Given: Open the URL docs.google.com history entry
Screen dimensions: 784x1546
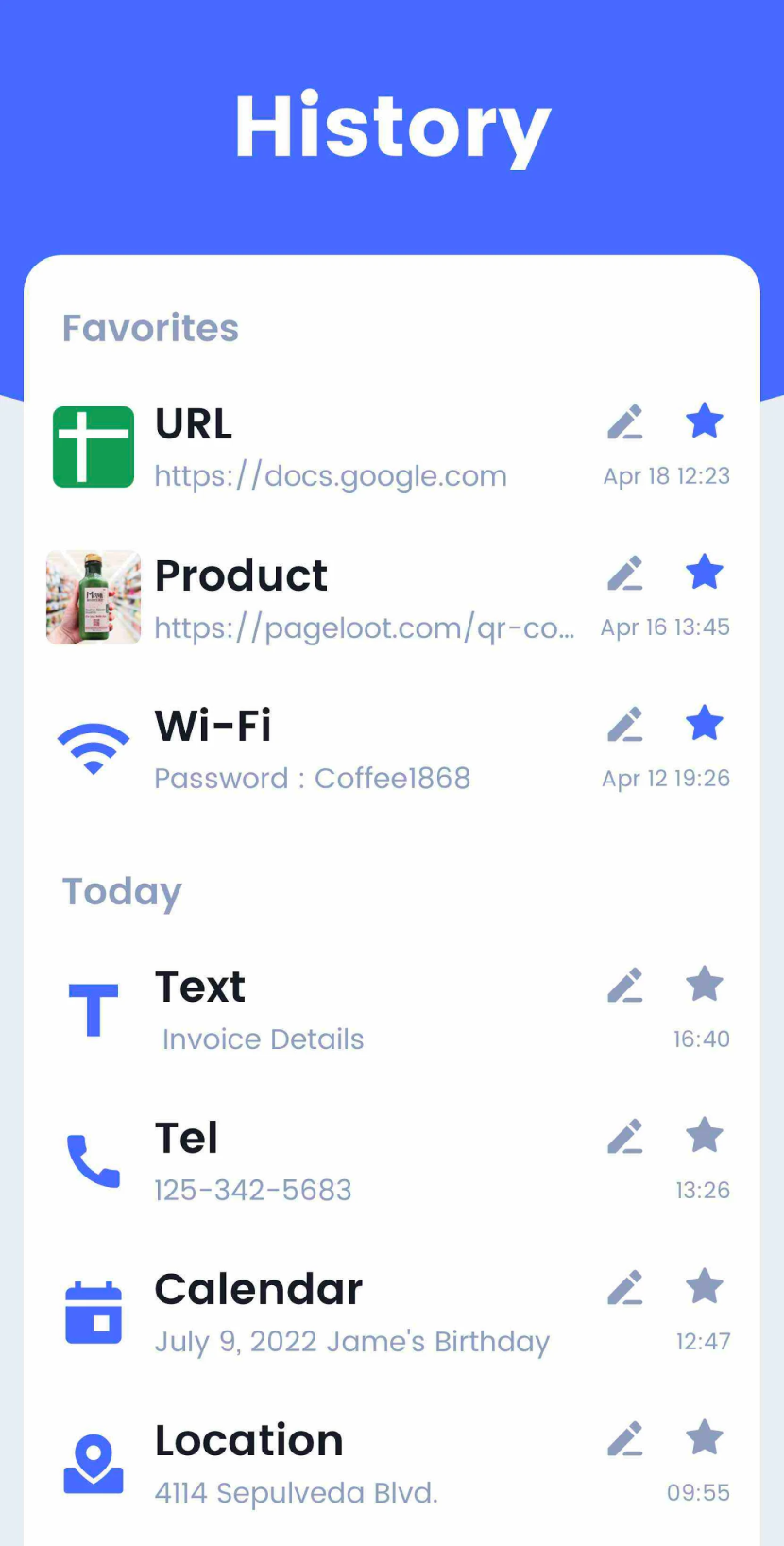Looking at the screenshot, I should pyautogui.click(x=330, y=449).
